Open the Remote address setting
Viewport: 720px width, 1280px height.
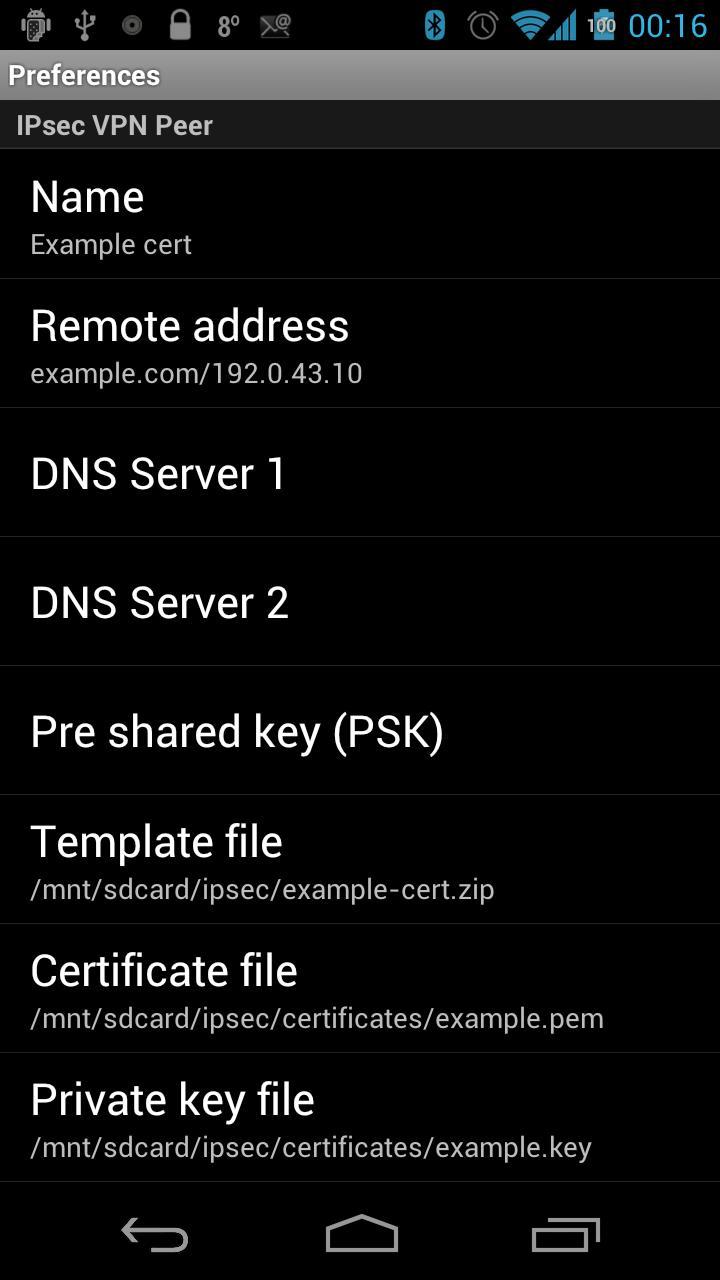coord(360,344)
